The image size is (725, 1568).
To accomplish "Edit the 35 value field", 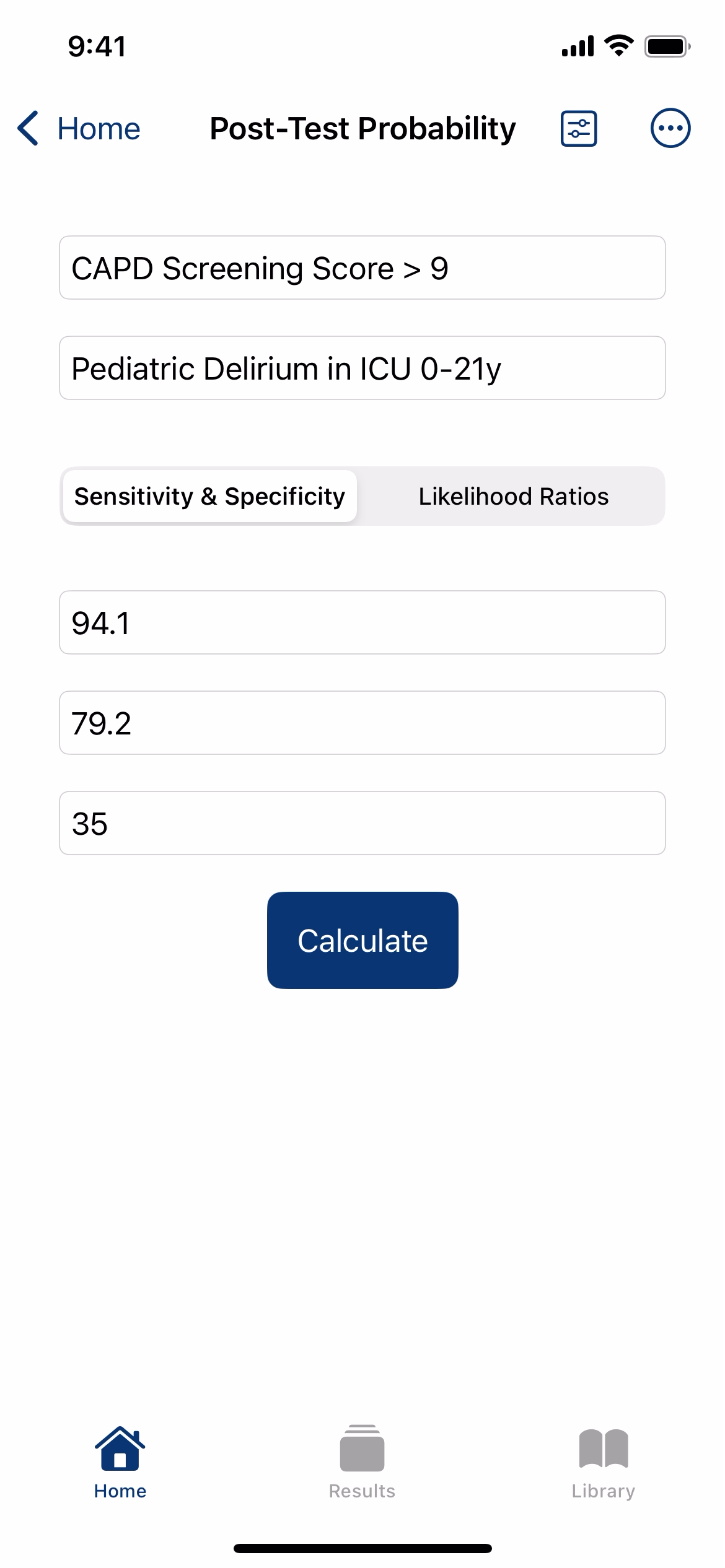I will click(362, 823).
